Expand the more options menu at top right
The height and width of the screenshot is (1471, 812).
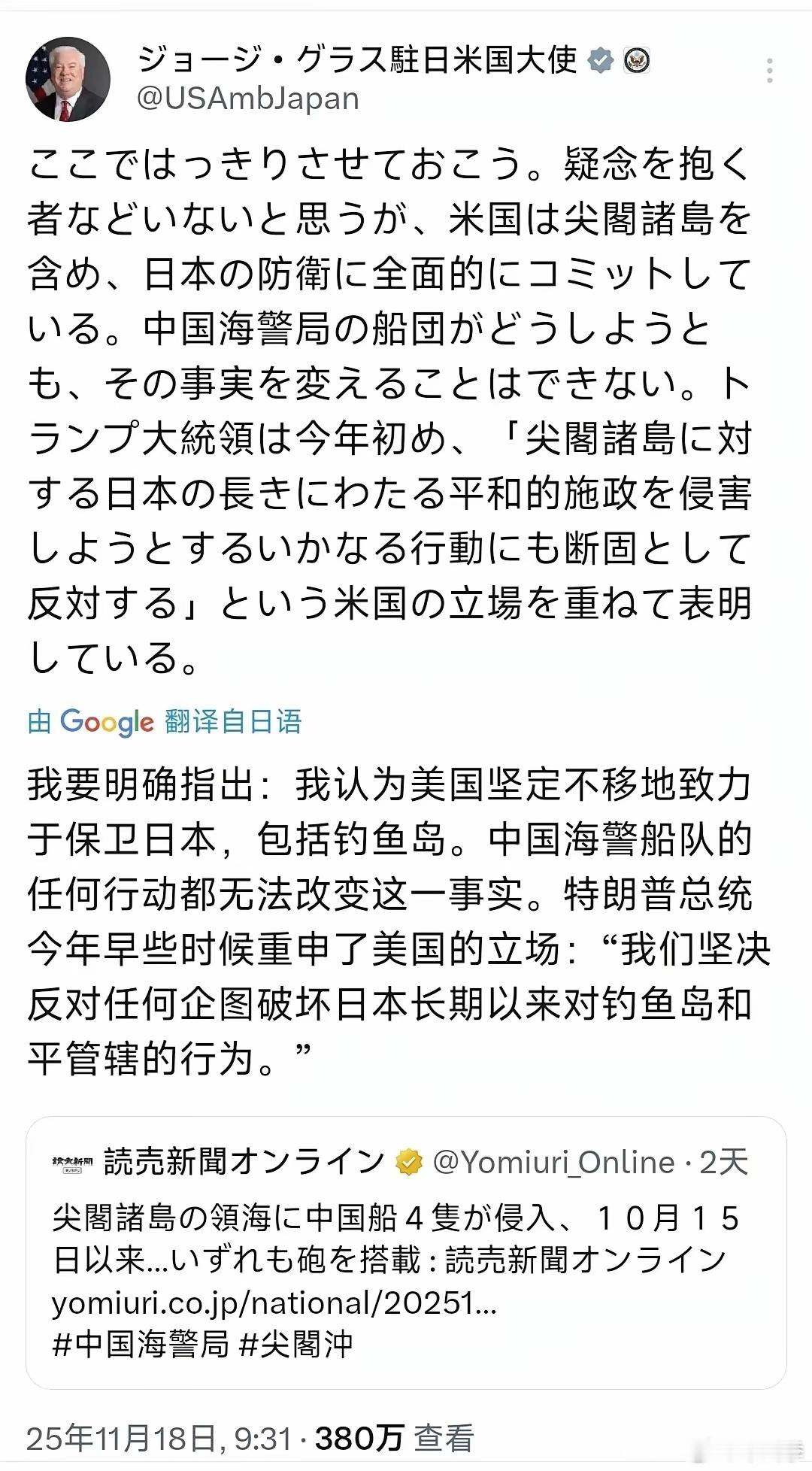coord(771,71)
